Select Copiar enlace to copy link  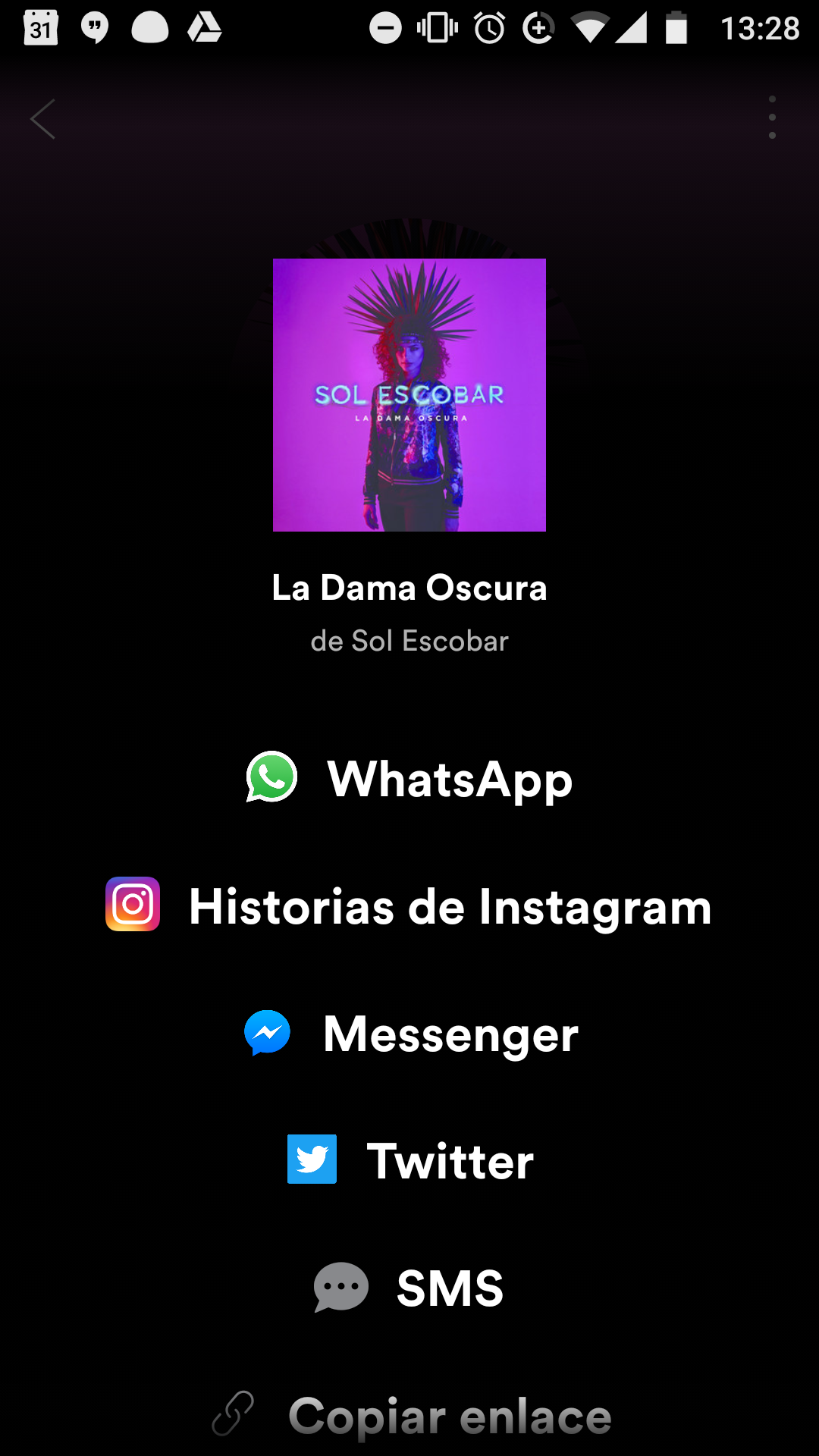409,1415
